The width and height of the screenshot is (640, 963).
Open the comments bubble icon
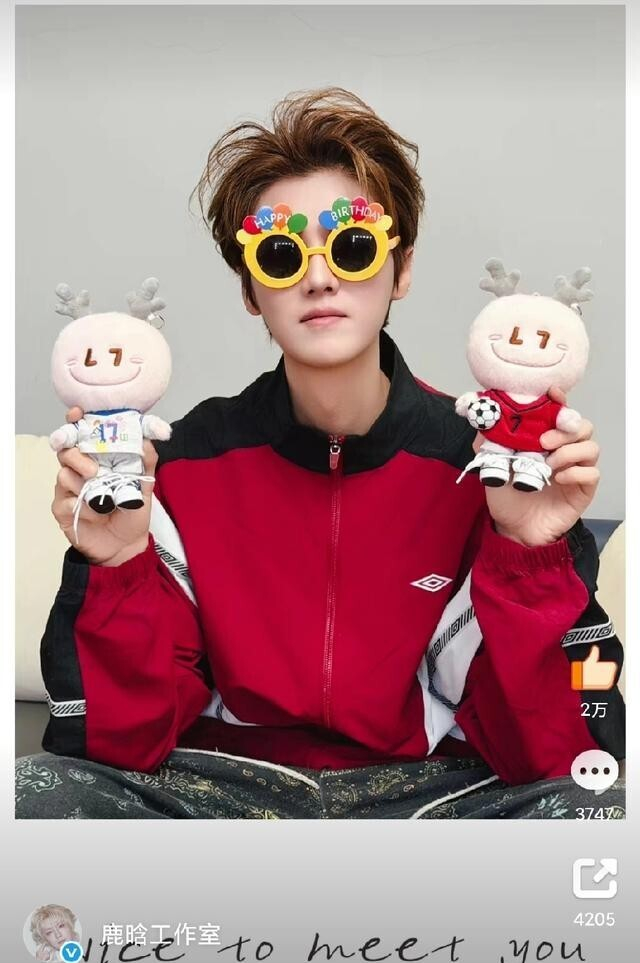click(x=594, y=772)
